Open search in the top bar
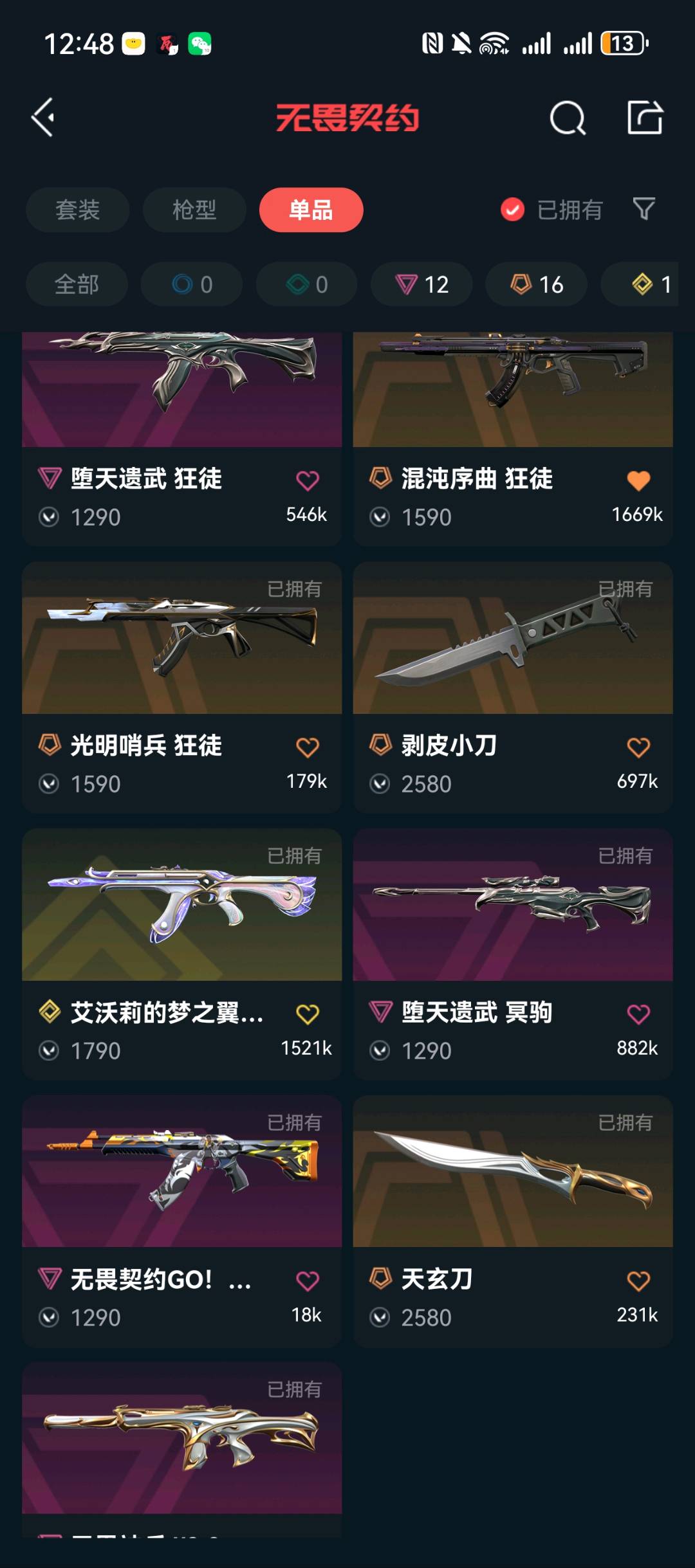Image resolution: width=695 pixels, height=1568 pixels. (568, 118)
